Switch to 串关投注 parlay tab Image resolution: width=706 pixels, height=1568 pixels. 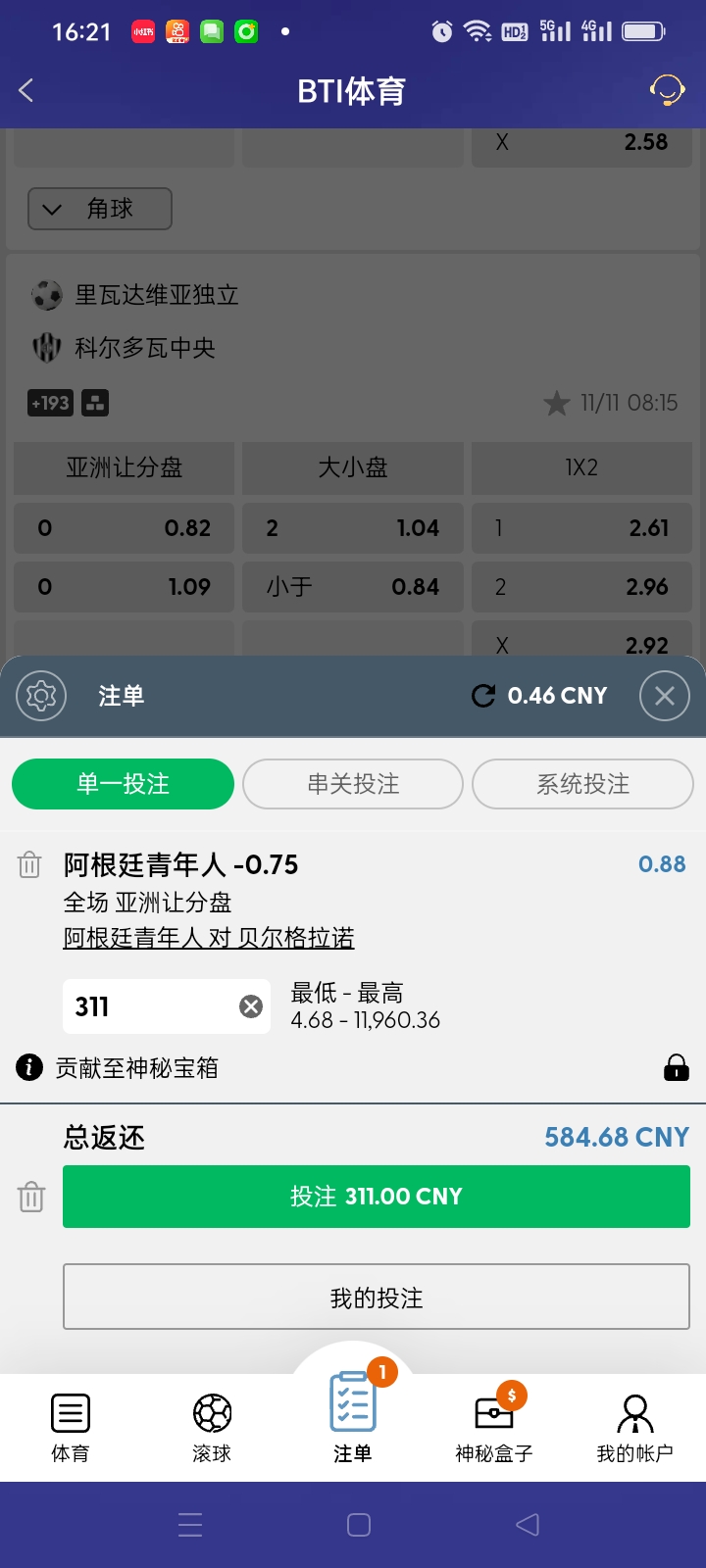[x=353, y=784]
